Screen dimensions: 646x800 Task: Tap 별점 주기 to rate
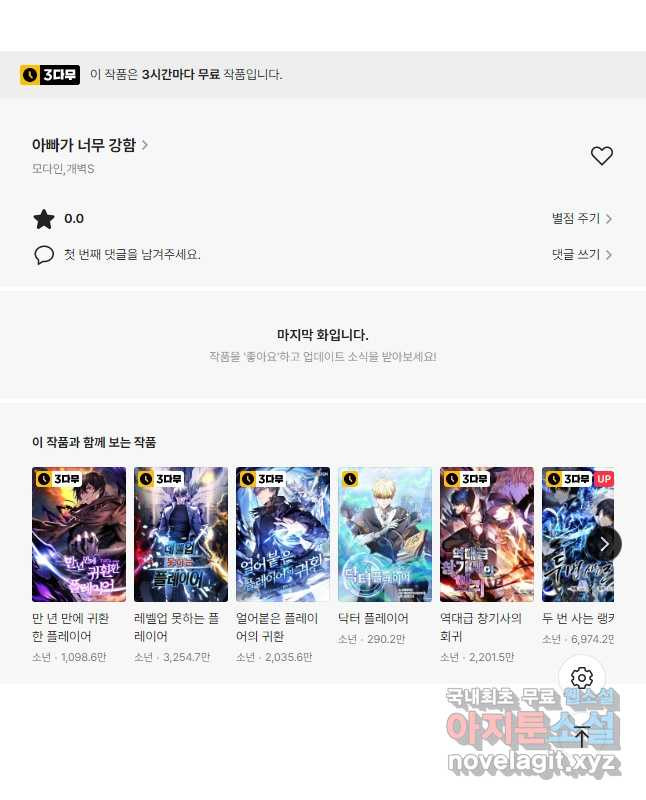click(x=581, y=218)
